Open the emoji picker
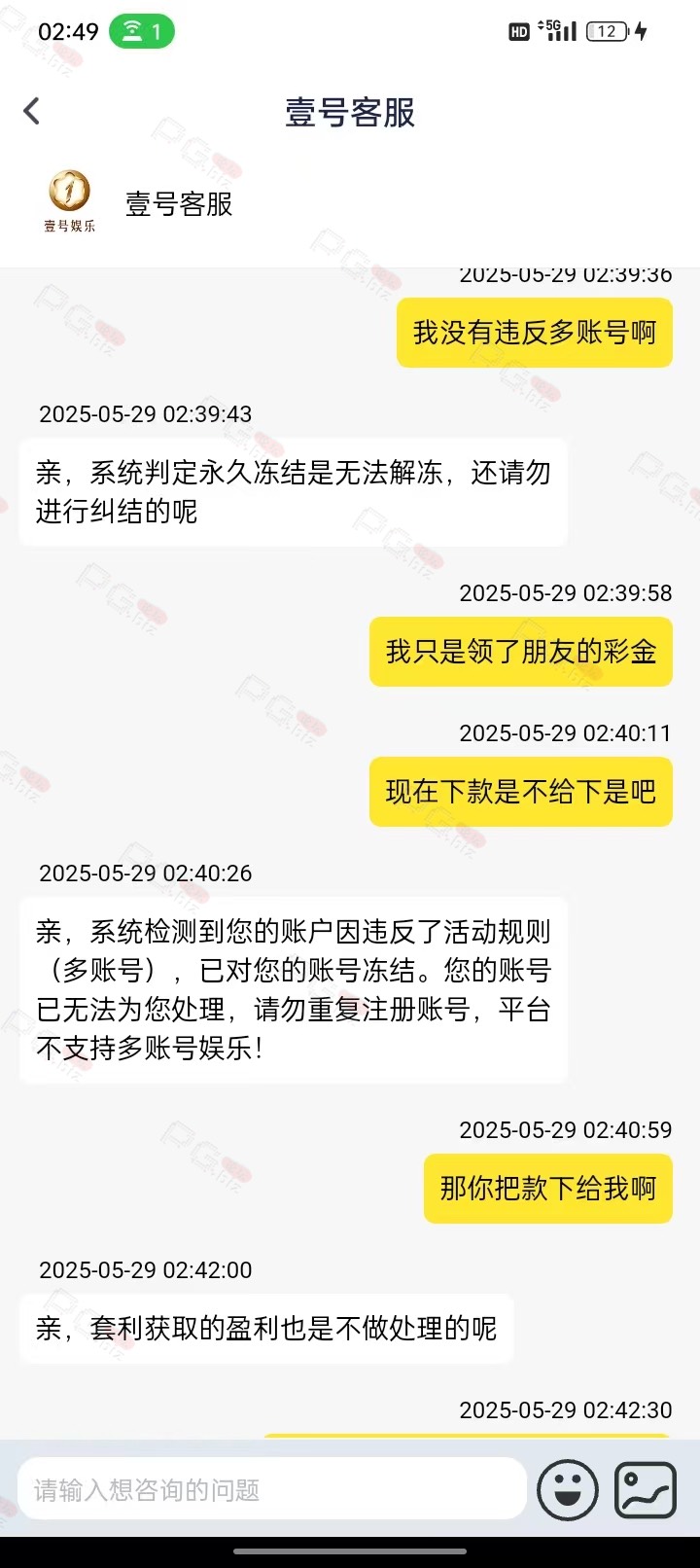The width and height of the screenshot is (700, 1568). click(x=568, y=1489)
